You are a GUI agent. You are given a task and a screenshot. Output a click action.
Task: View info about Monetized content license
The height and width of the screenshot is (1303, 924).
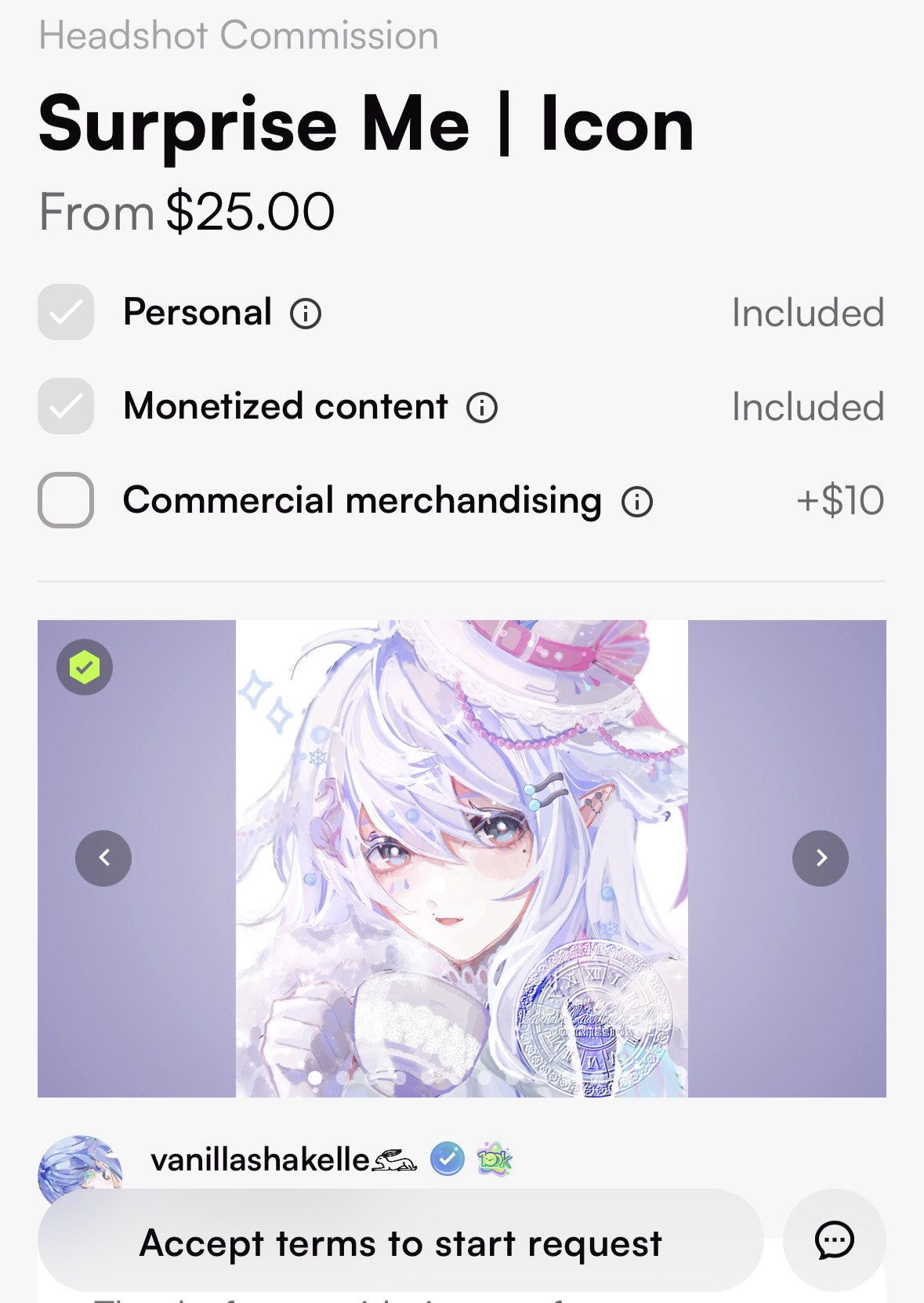click(x=482, y=408)
